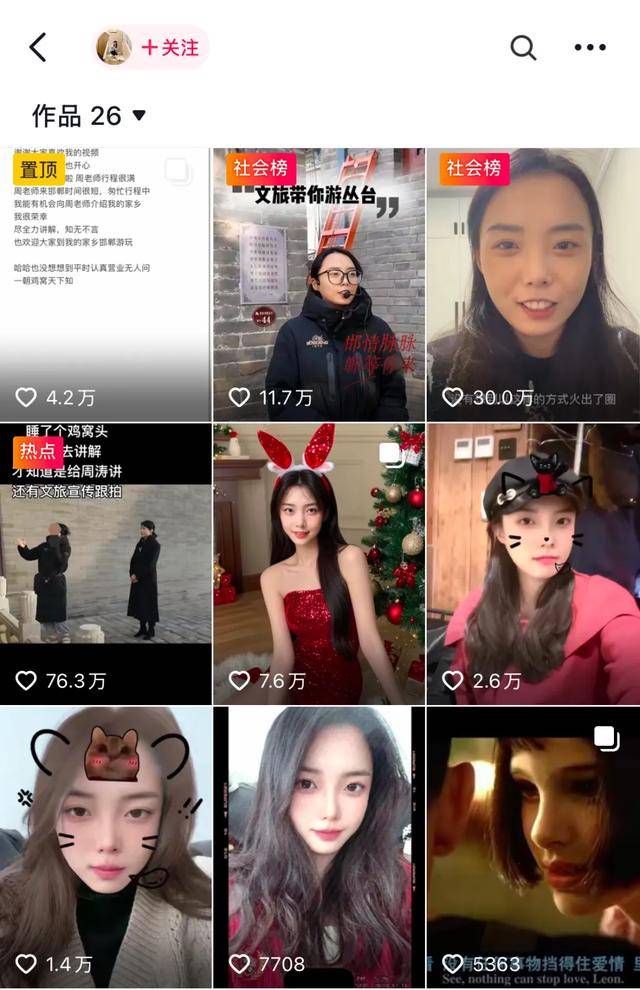Expand the 作品 26 dropdown
This screenshot has height=990, width=640.
tap(138, 115)
